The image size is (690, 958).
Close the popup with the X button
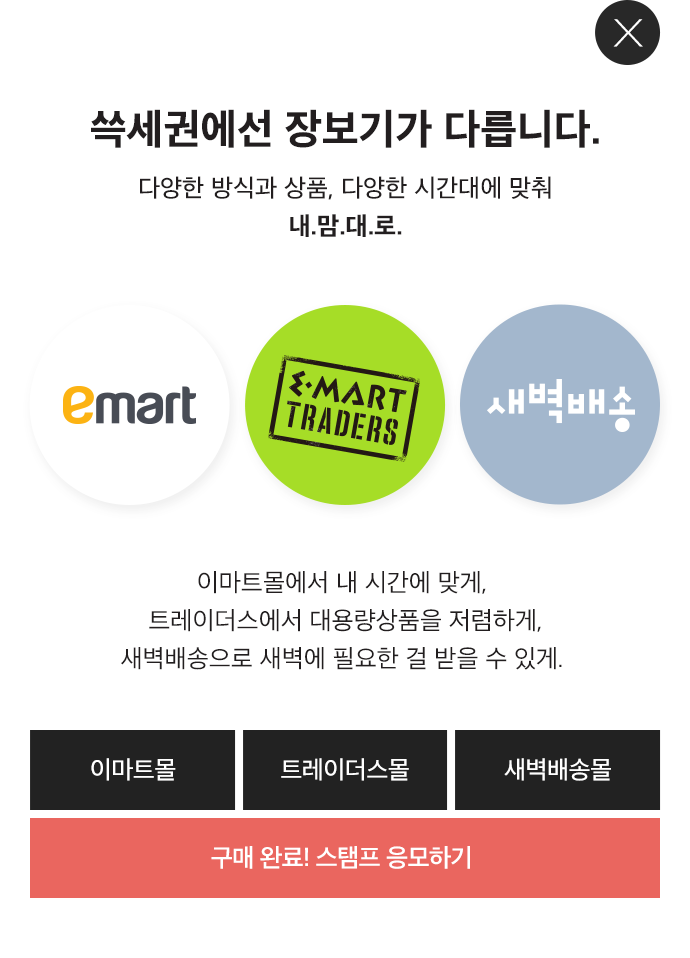(627, 33)
